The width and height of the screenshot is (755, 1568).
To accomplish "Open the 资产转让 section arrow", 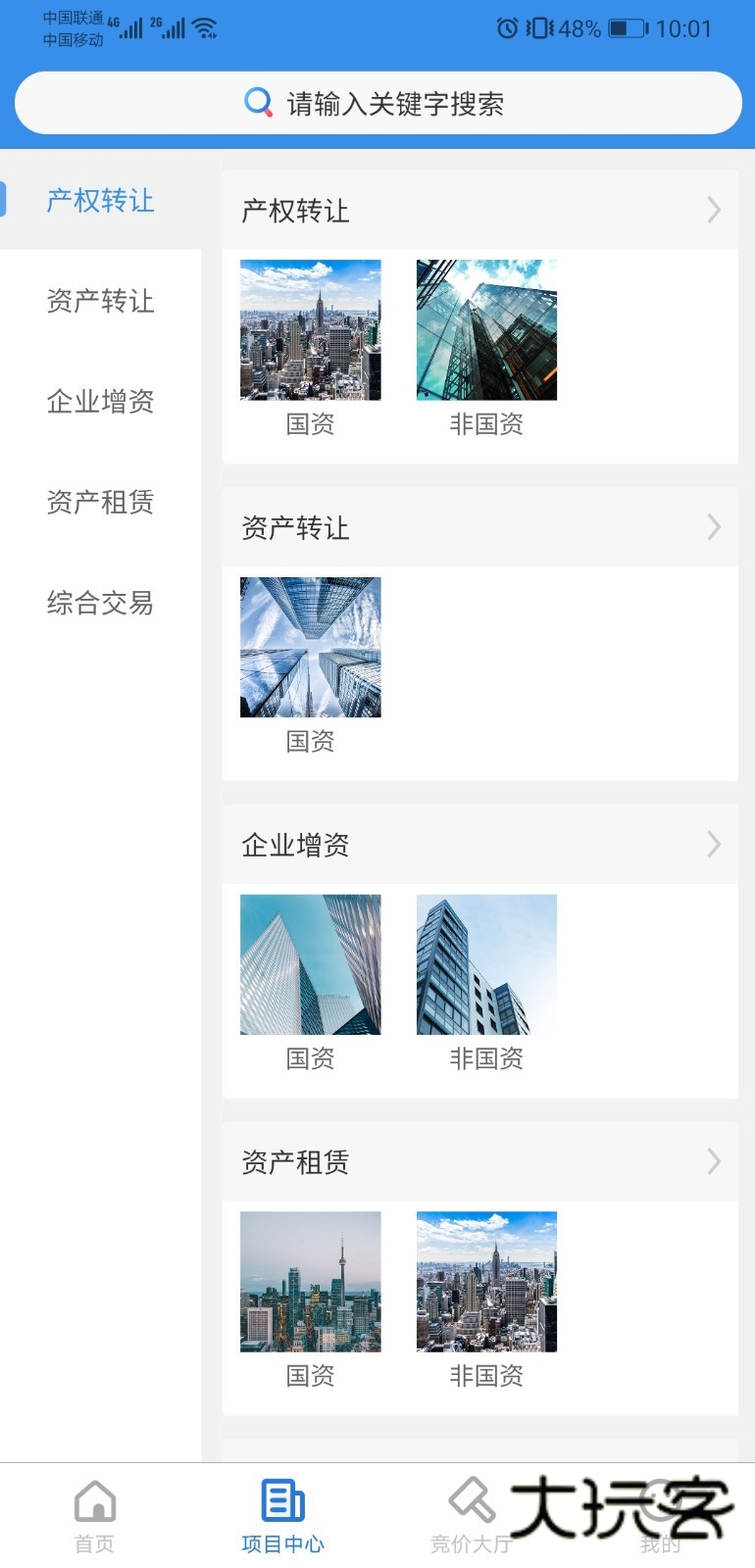I will click(714, 527).
